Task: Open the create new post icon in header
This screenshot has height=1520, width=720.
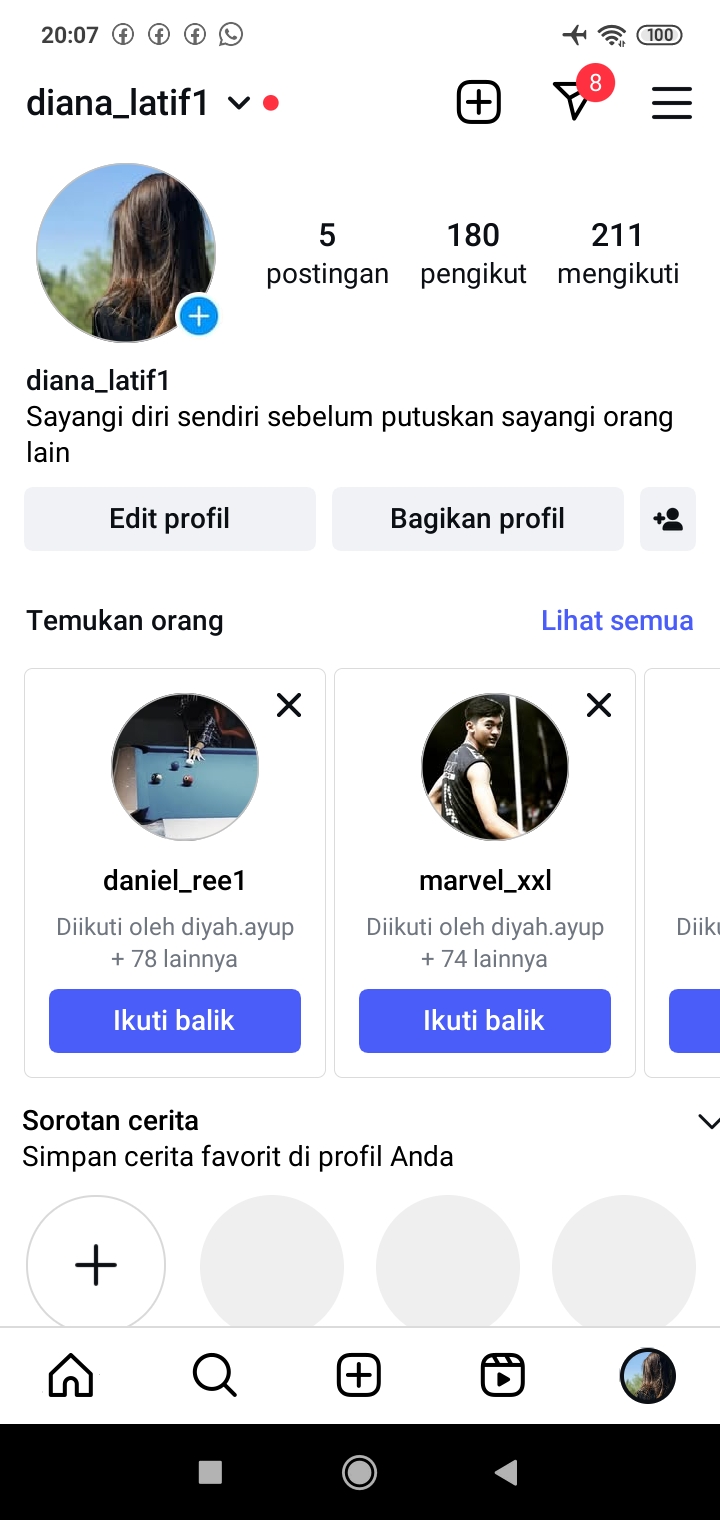Action: pos(478,103)
